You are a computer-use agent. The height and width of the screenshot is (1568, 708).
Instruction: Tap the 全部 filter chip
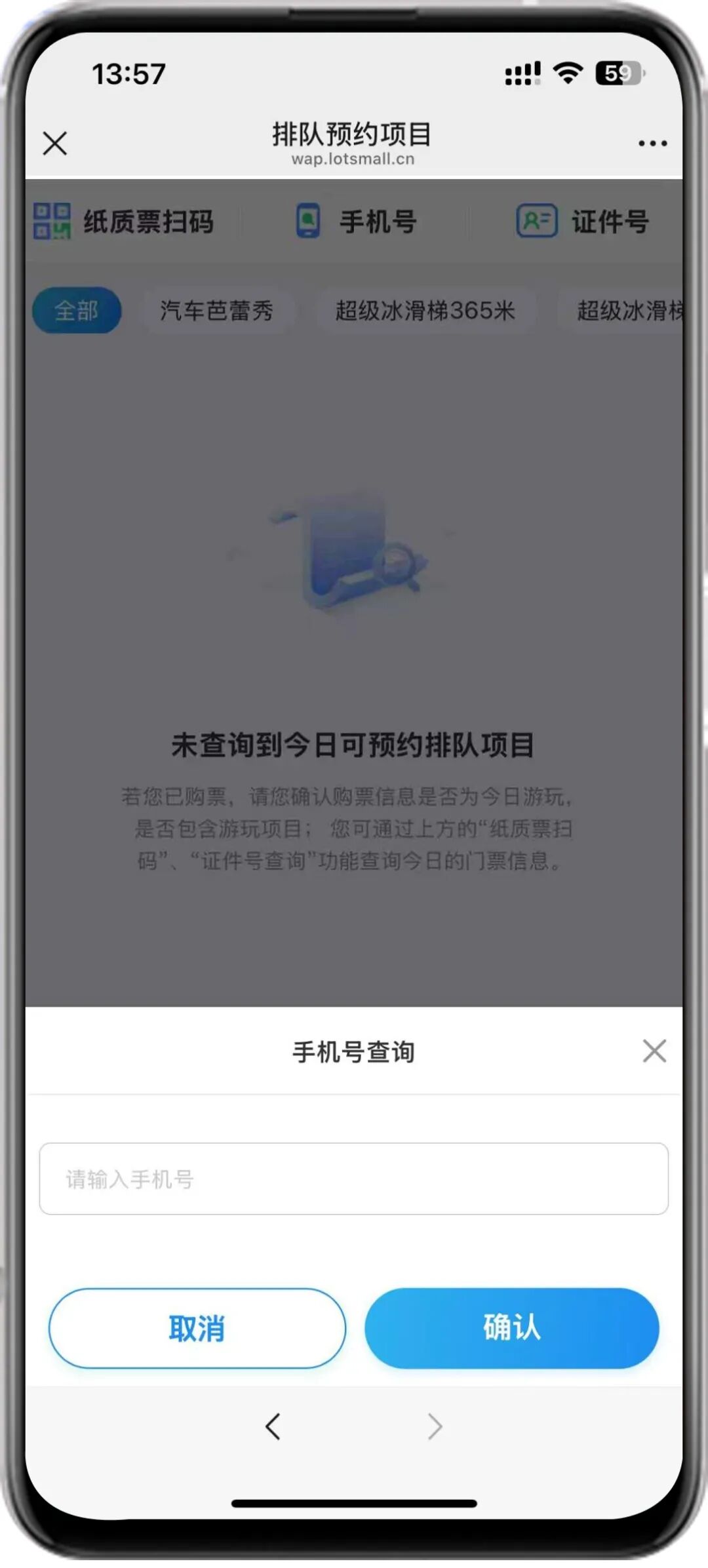point(77,310)
